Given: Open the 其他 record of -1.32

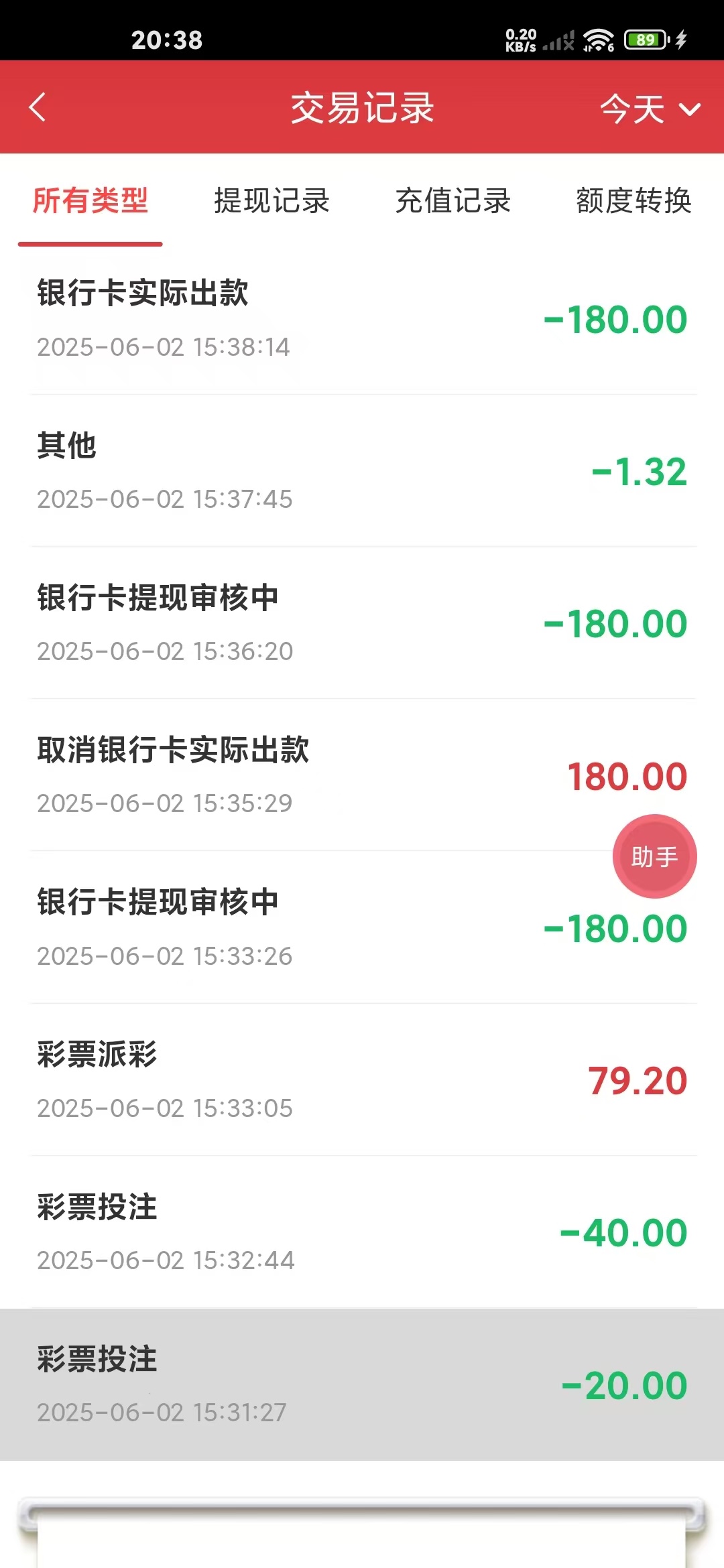Looking at the screenshot, I should pyautogui.click(x=362, y=471).
